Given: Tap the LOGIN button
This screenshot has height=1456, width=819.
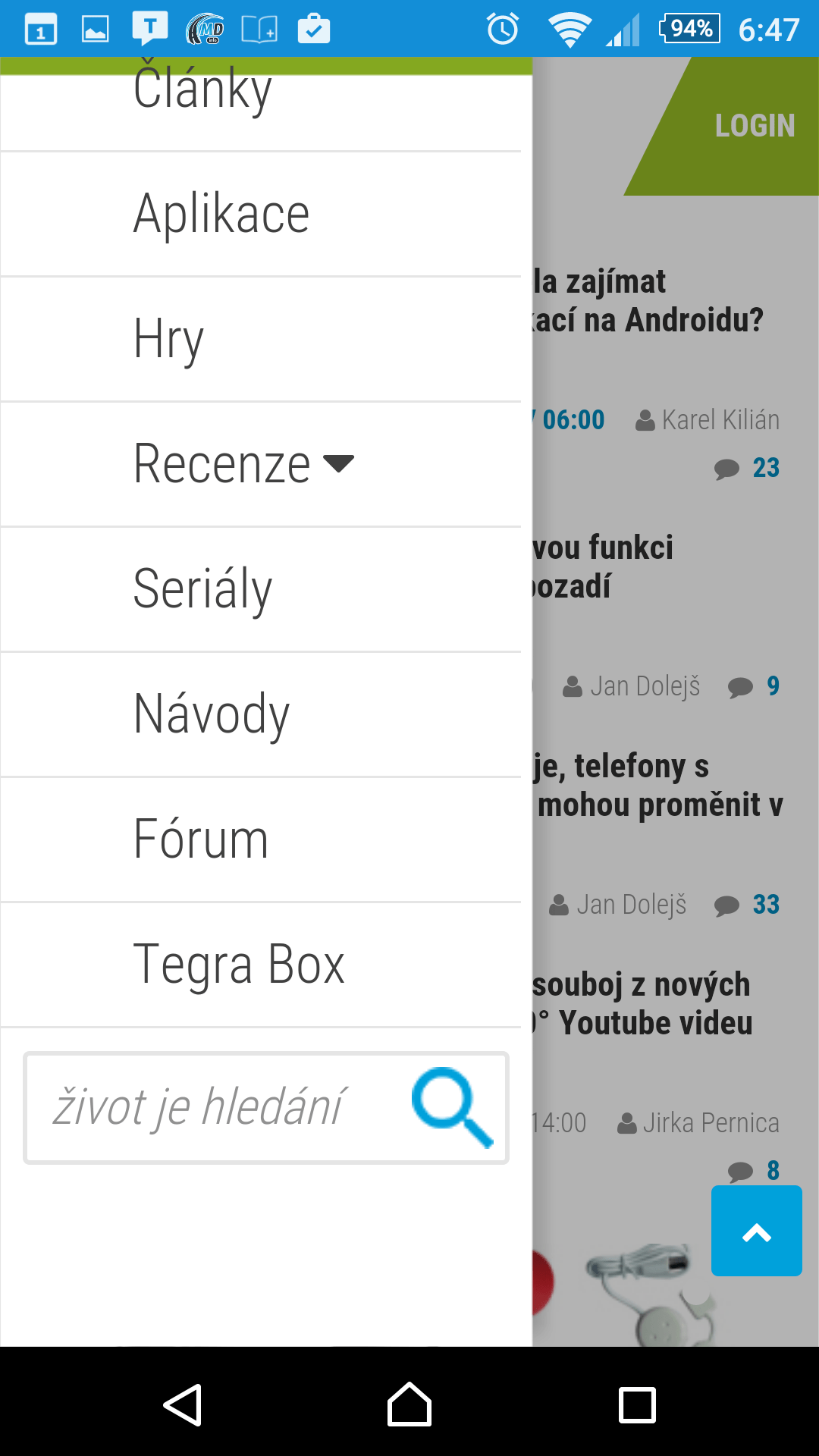Looking at the screenshot, I should pos(755,126).
